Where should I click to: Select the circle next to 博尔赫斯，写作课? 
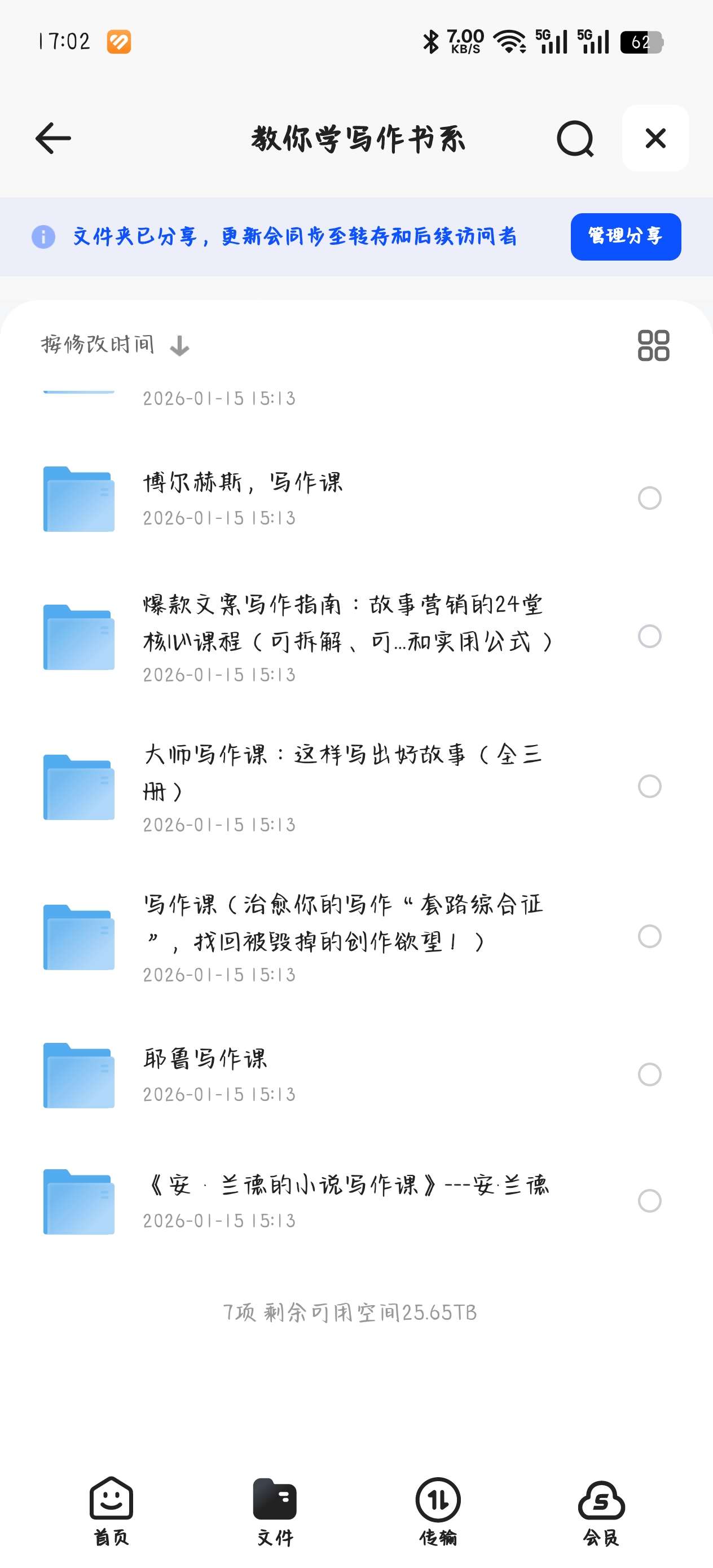click(x=650, y=498)
